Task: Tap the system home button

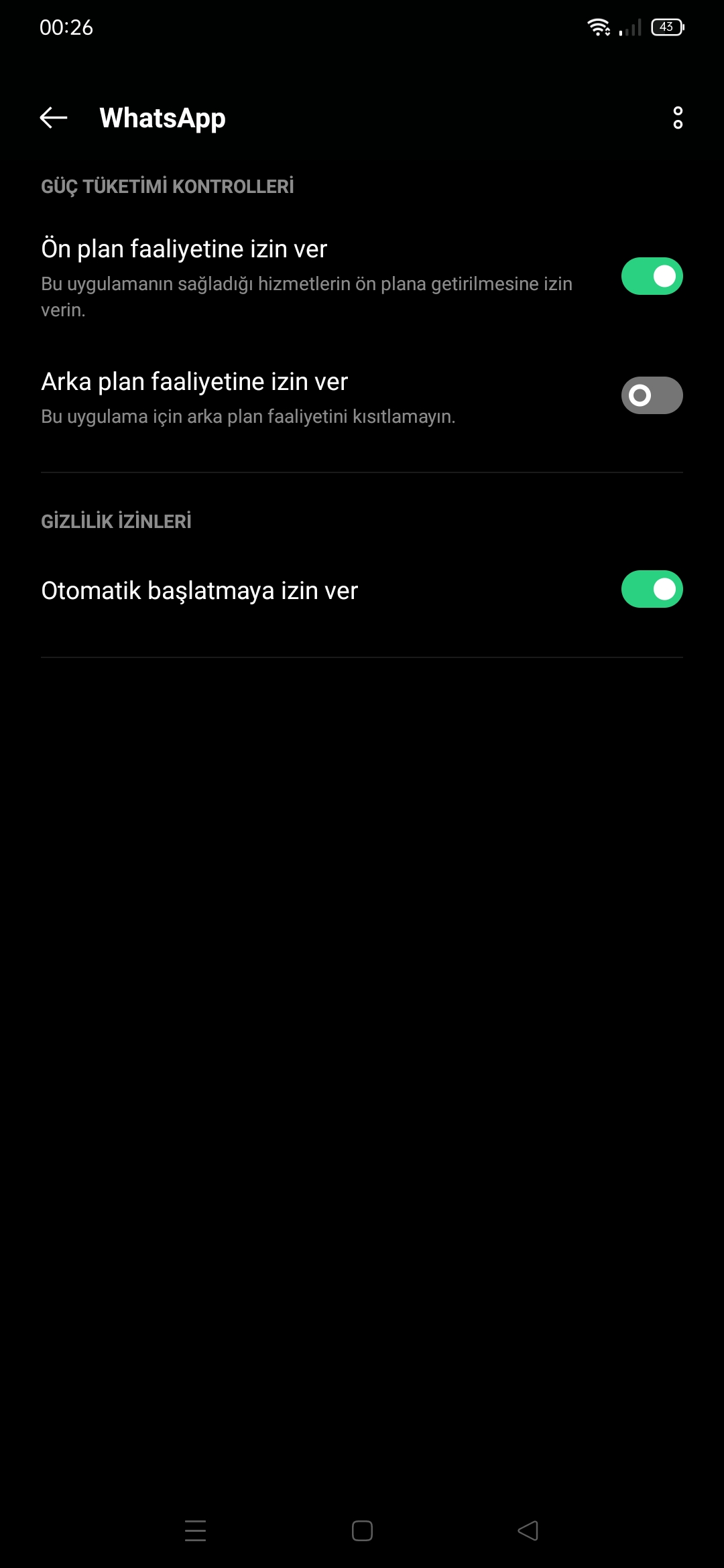Action: click(362, 1530)
